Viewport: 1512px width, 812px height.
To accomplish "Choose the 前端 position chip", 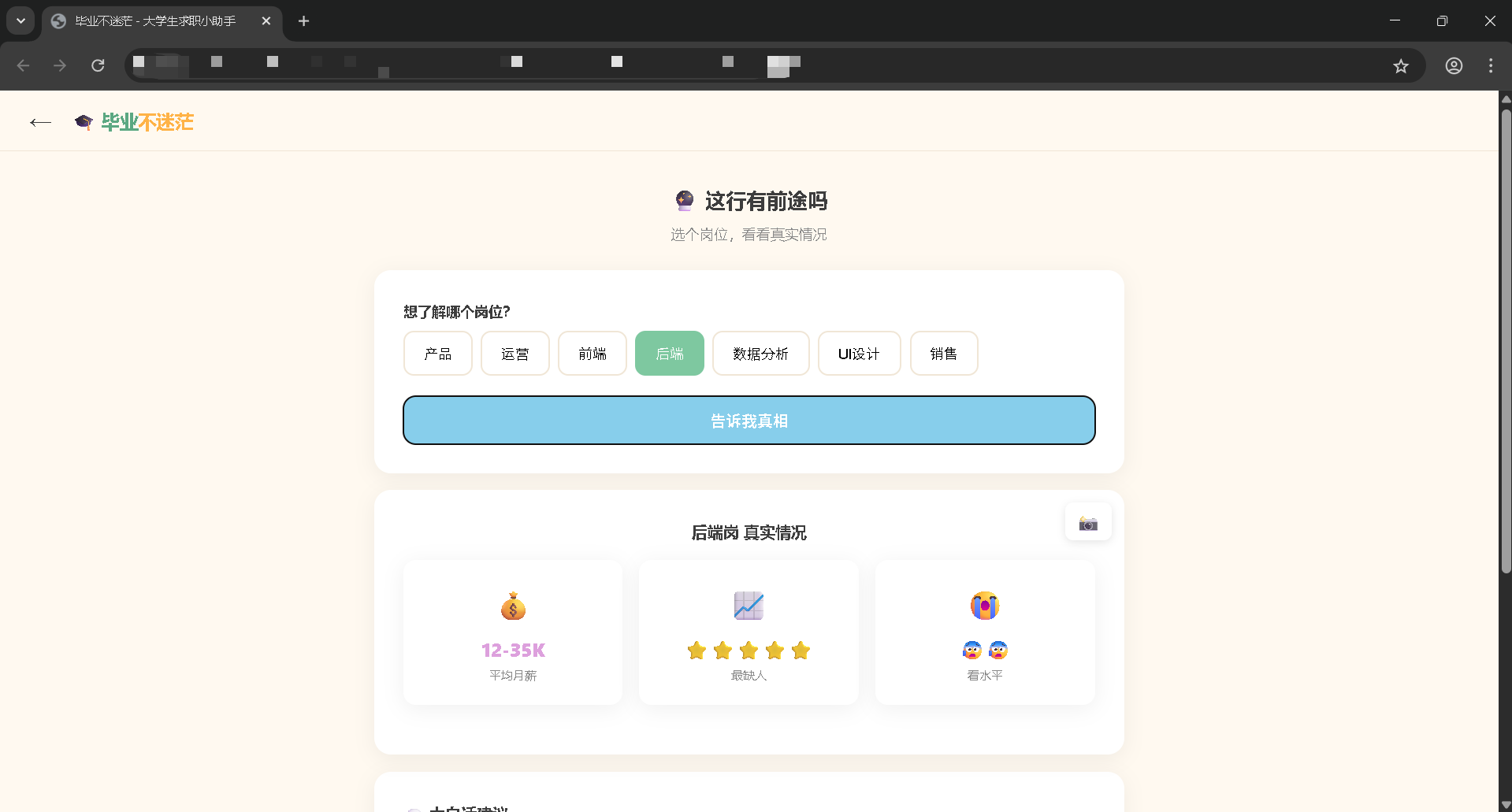I will pos(592,354).
